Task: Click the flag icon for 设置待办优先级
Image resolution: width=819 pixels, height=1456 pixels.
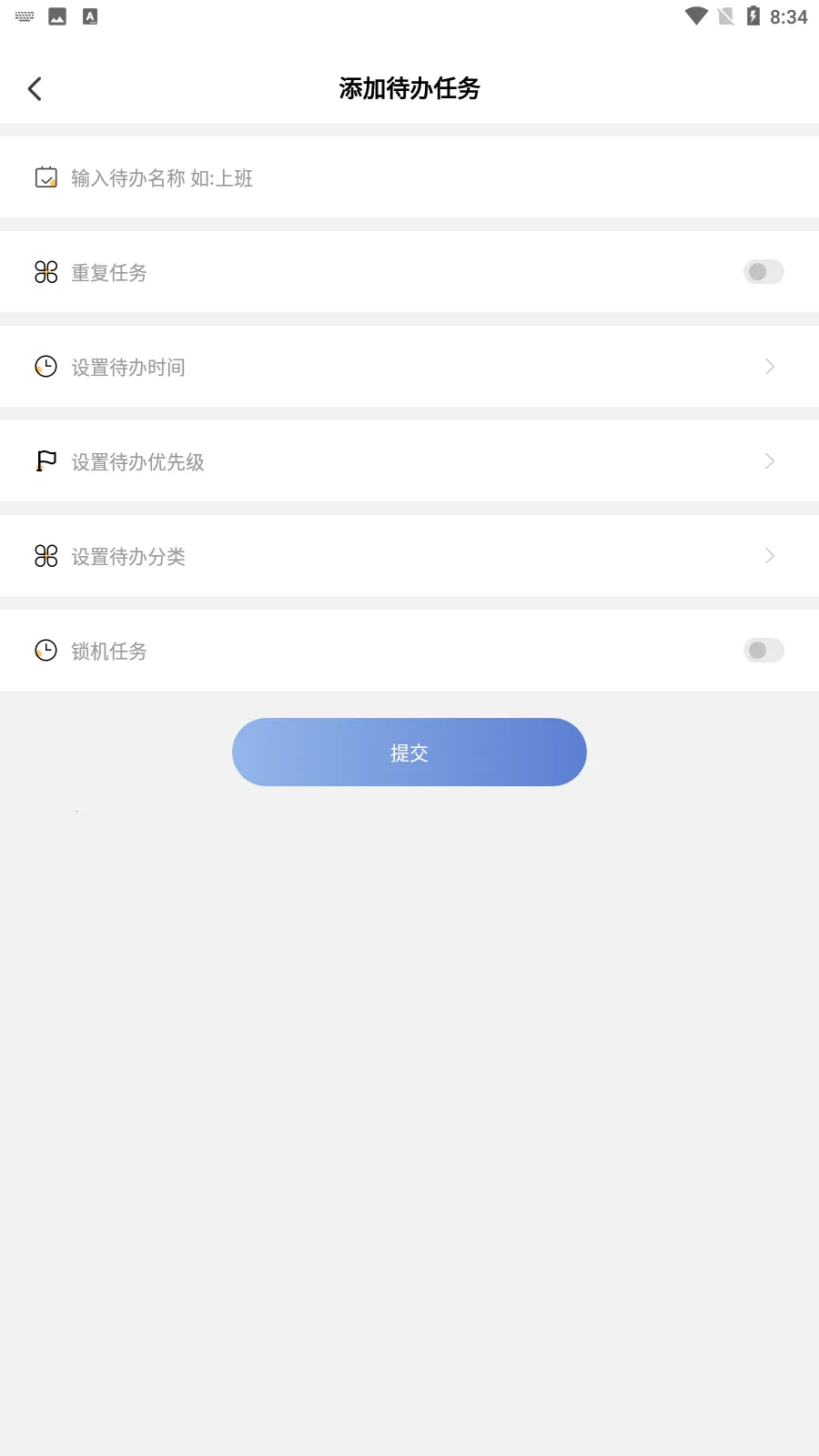Action: [45, 460]
